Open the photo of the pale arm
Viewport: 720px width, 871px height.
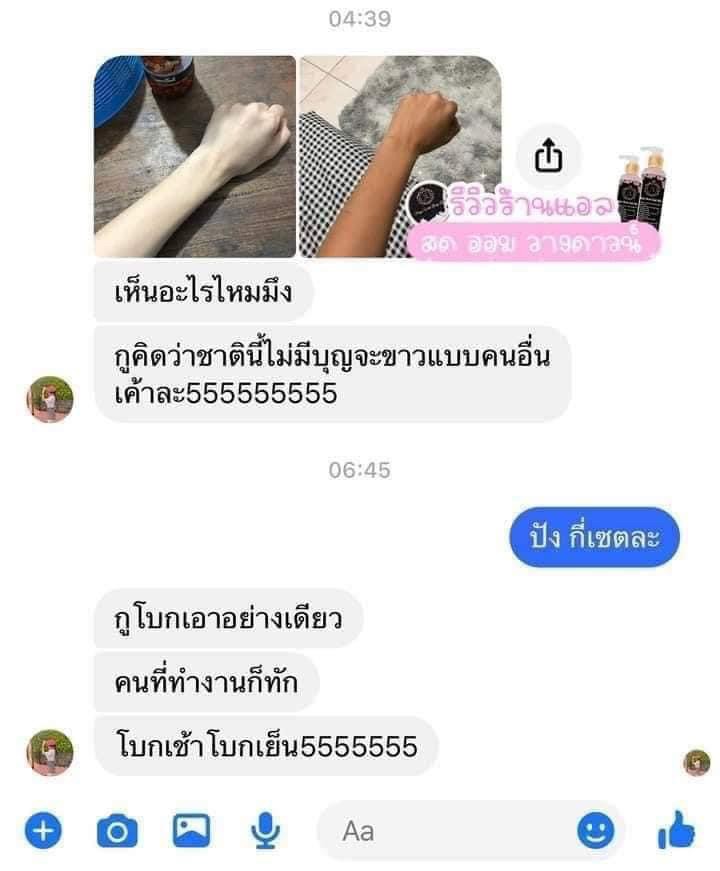(195, 156)
